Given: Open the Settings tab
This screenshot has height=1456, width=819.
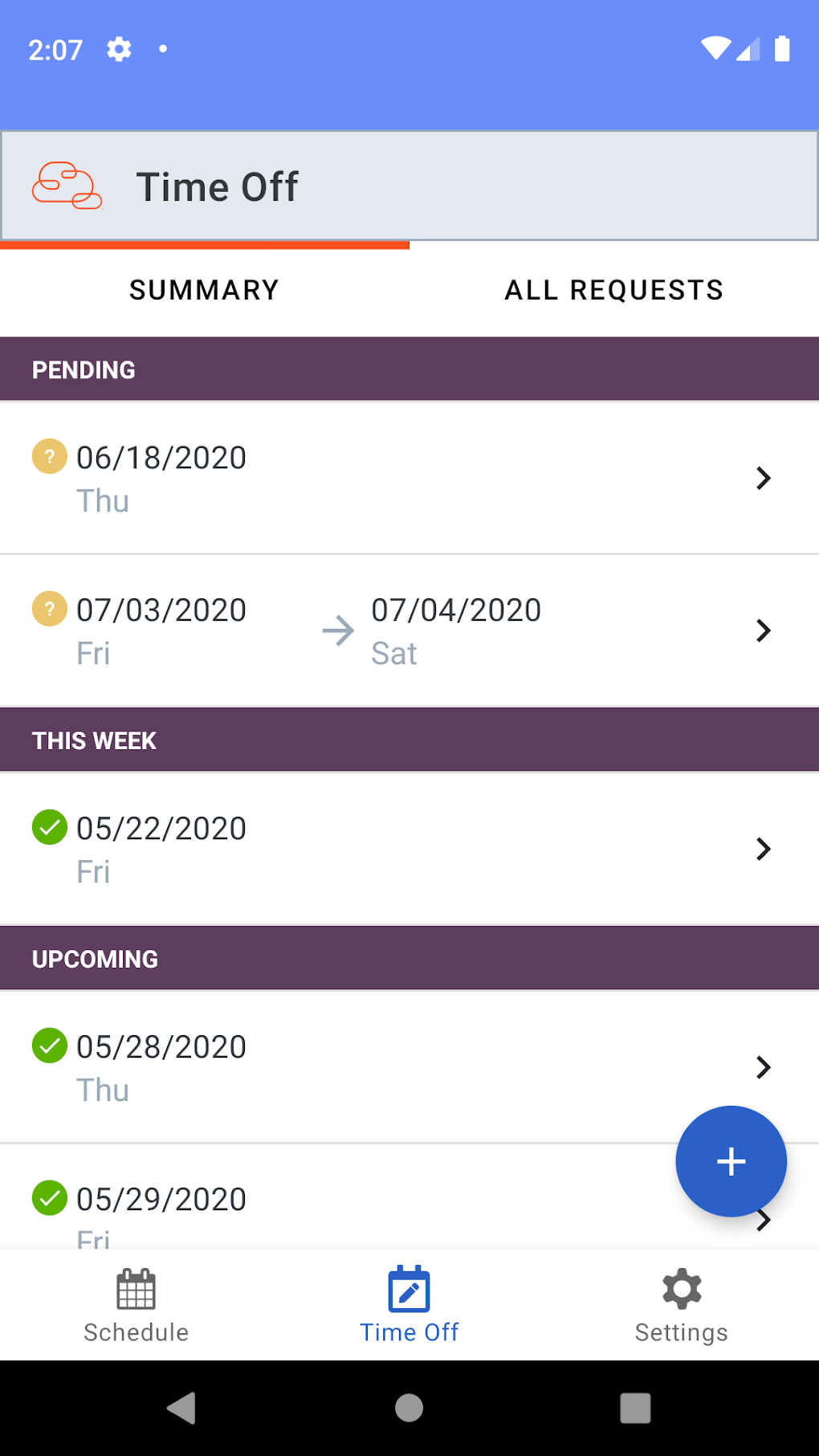Looking at the screenshot, I should click(682, 1305).
